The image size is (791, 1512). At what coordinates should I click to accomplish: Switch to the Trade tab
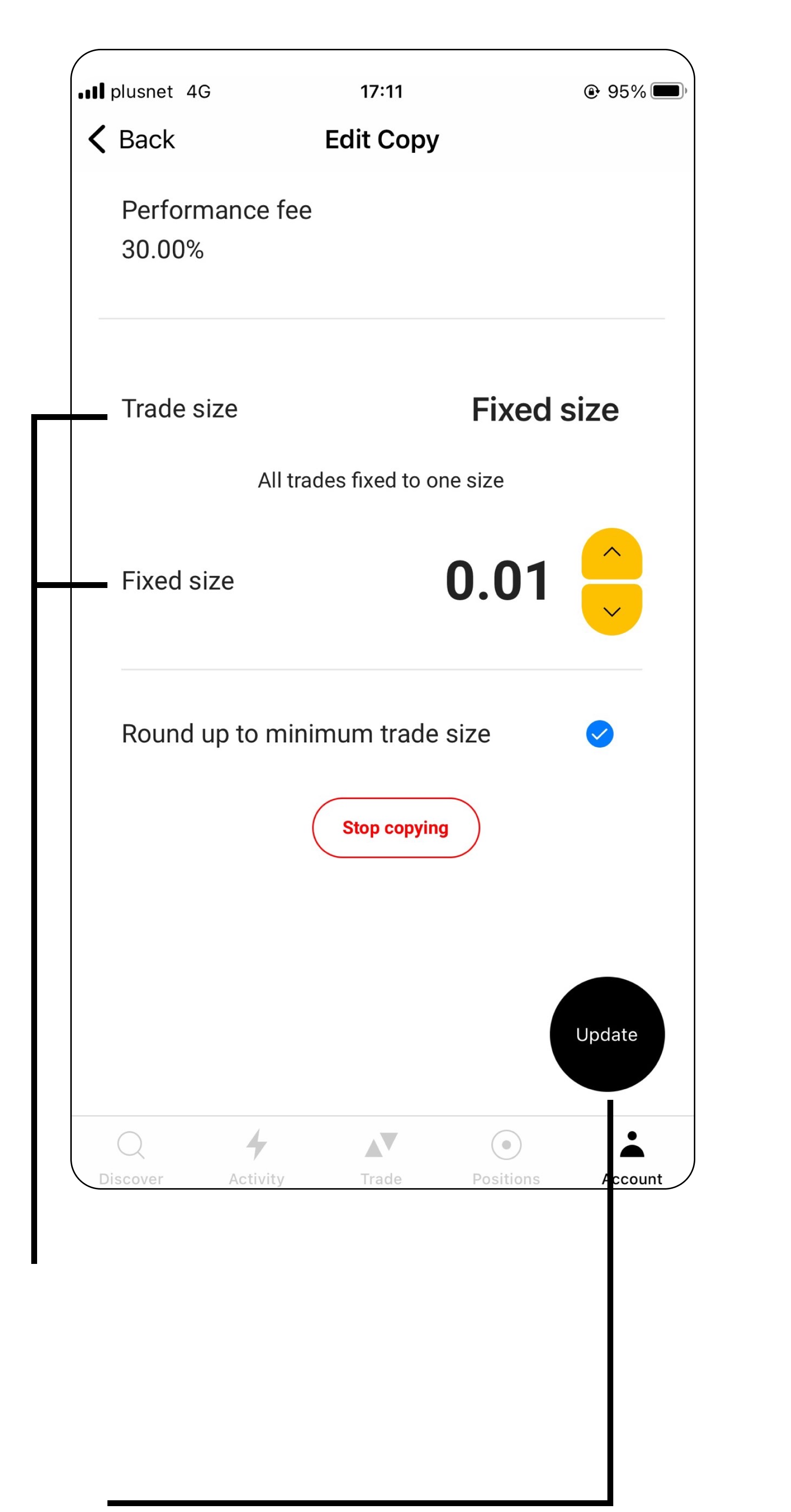(x=381, y=1157)
